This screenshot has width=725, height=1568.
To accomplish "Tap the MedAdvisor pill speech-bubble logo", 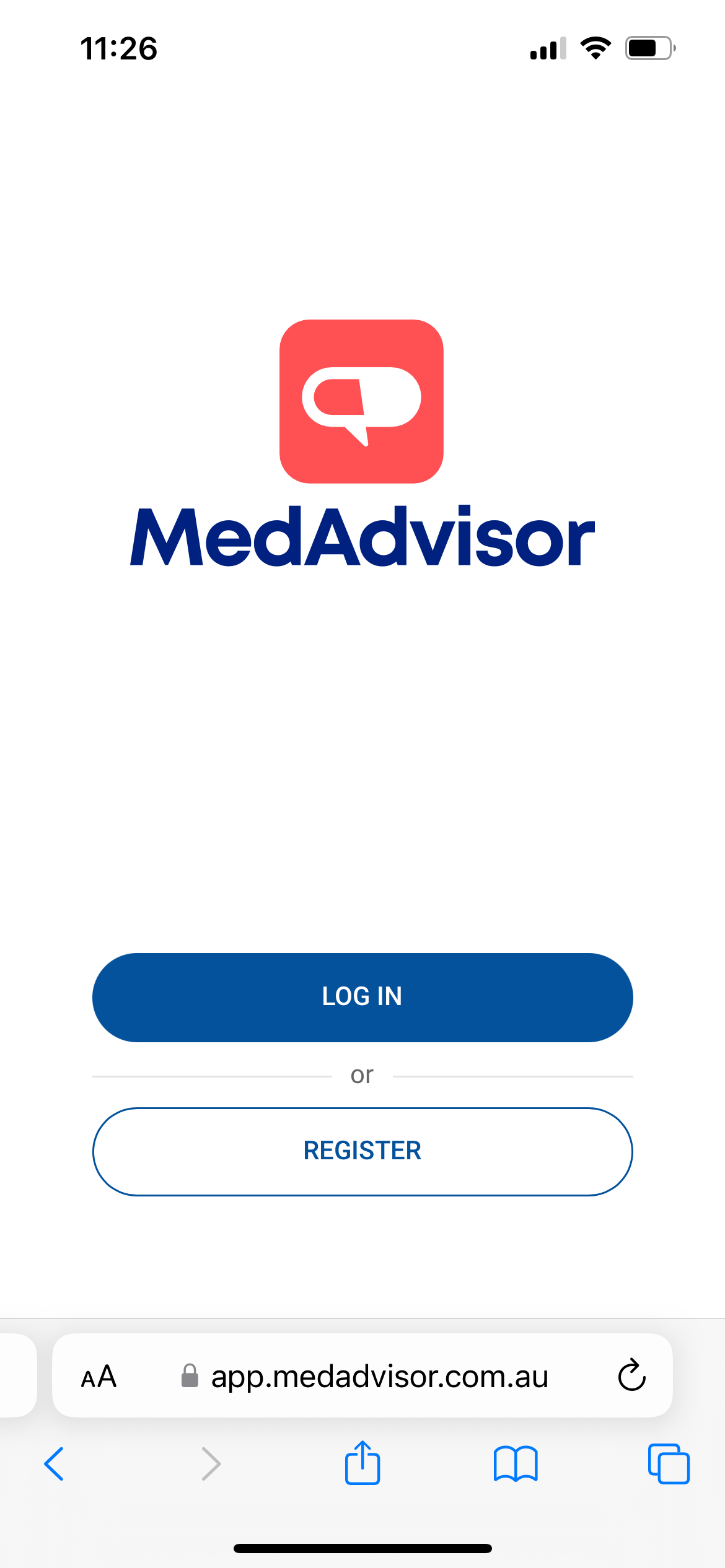I will [x=362, y=401].
